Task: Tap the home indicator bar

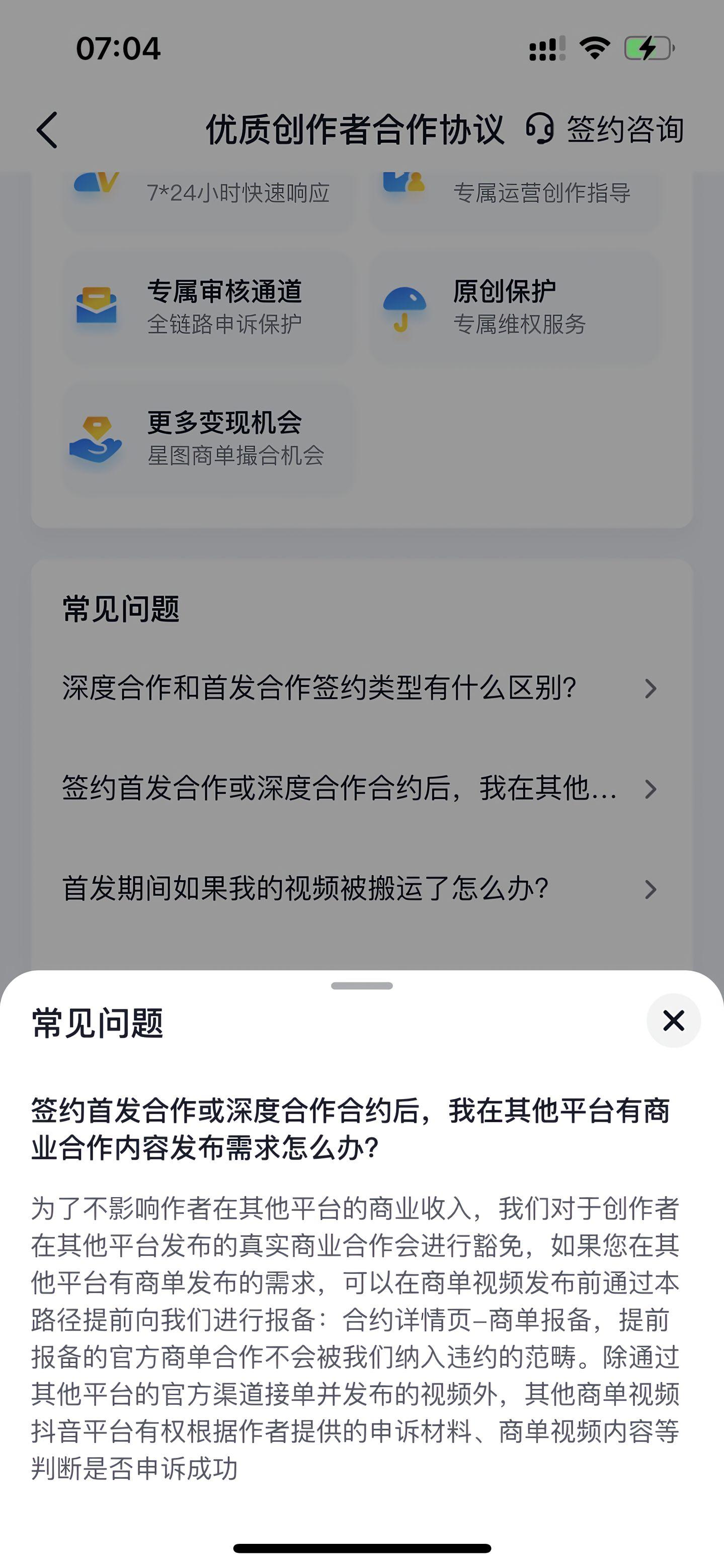Action: [361, 1547]
